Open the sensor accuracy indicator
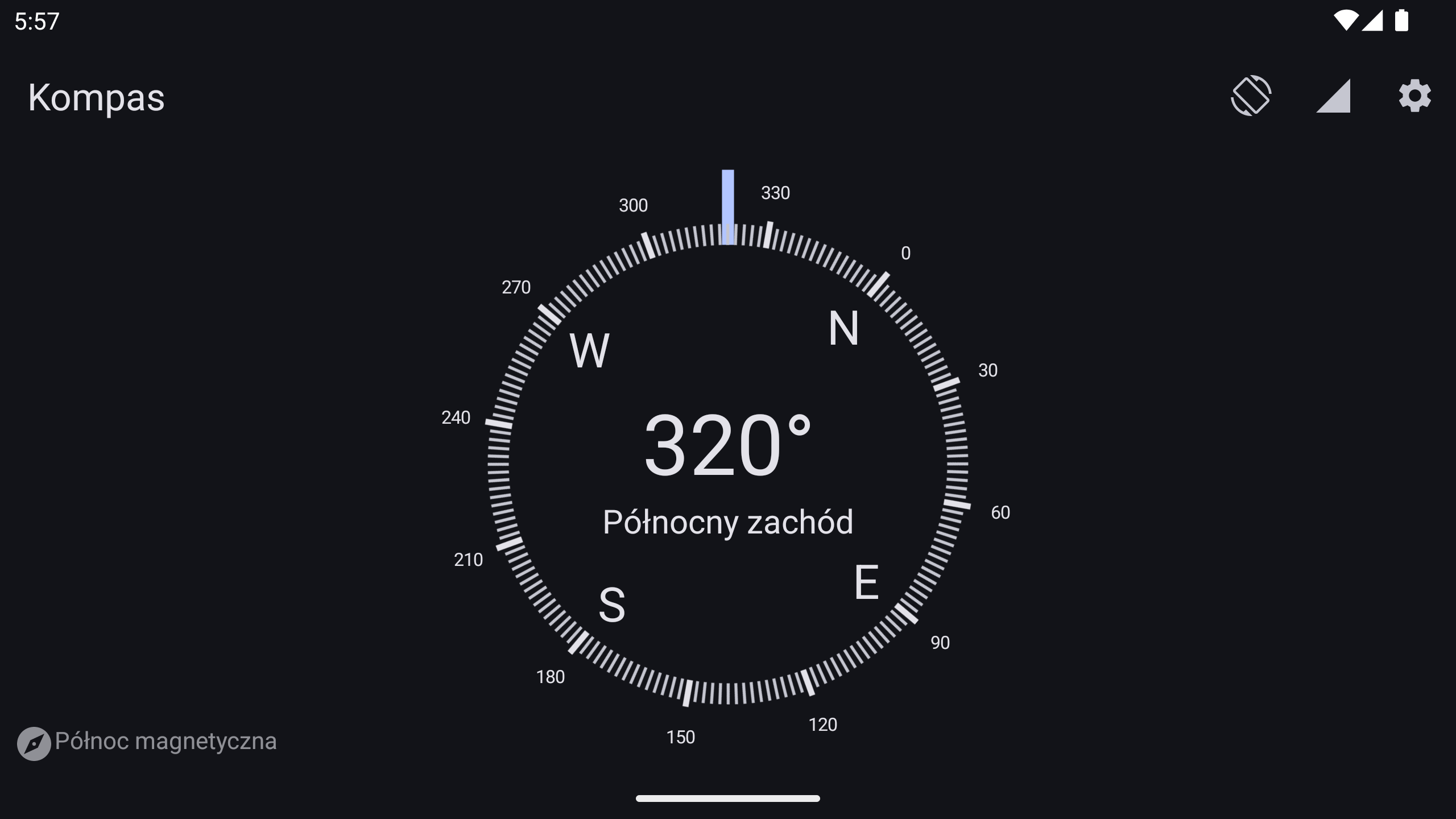 click(x=1333, y=96)
